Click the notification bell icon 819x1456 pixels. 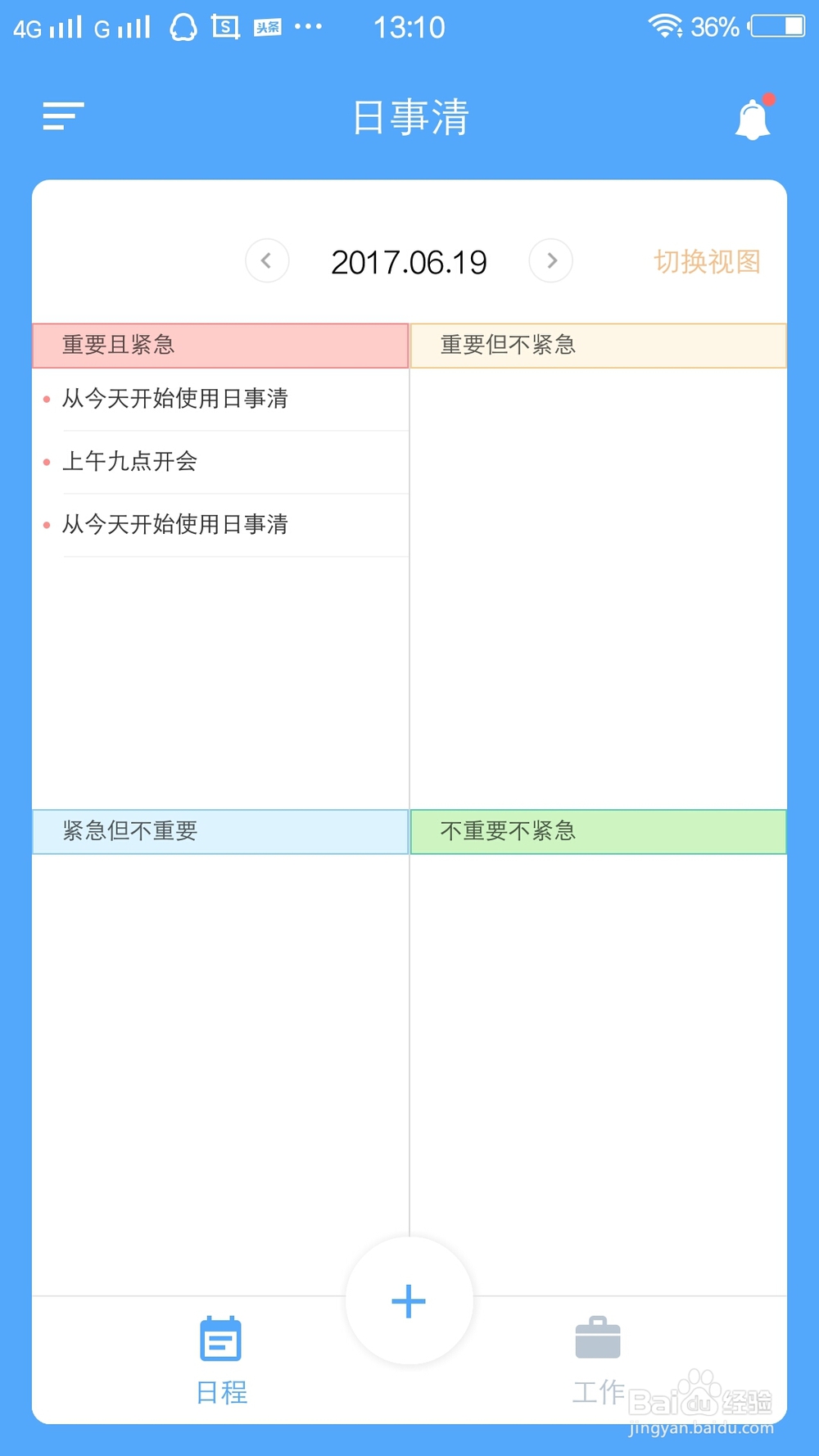pyautogui.click(x=752, y=116)
